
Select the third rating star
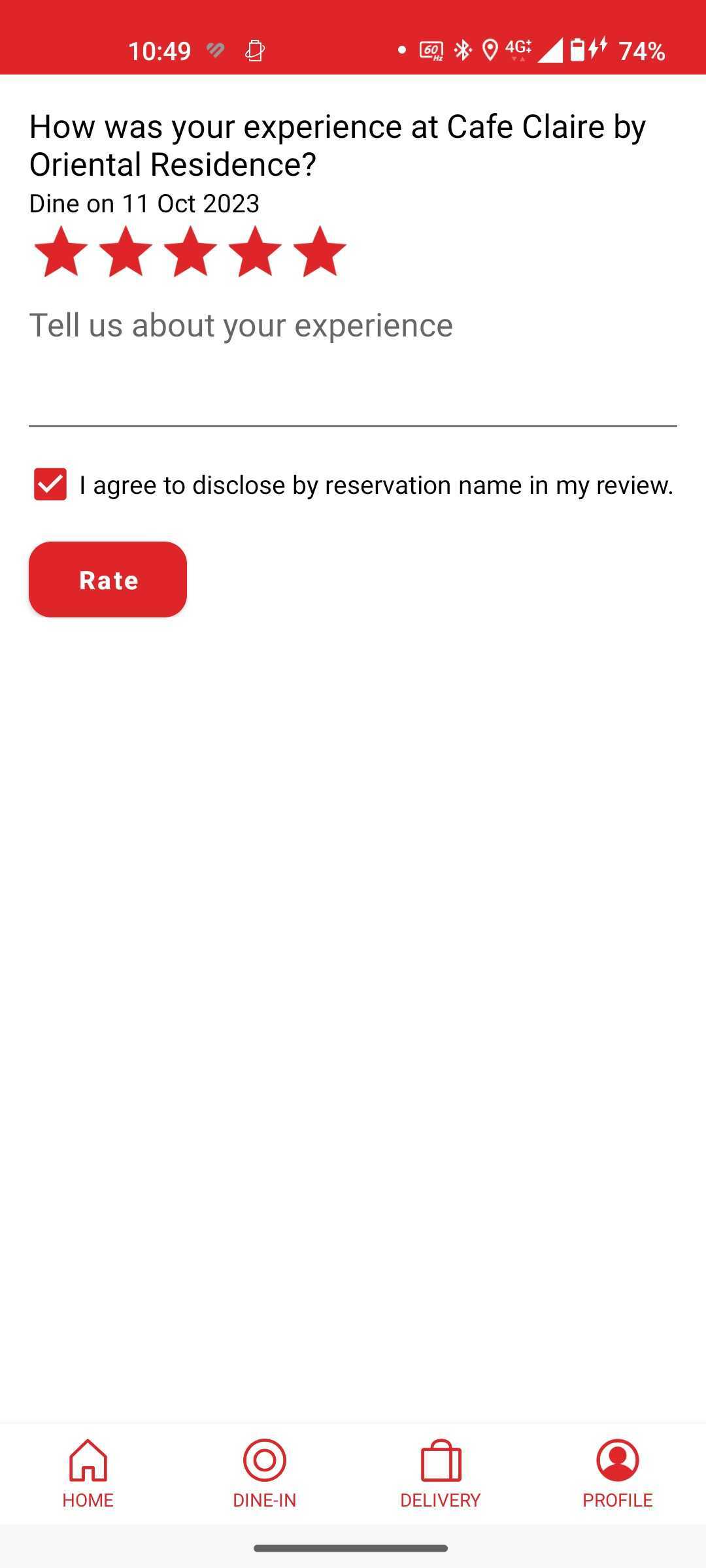190,252
